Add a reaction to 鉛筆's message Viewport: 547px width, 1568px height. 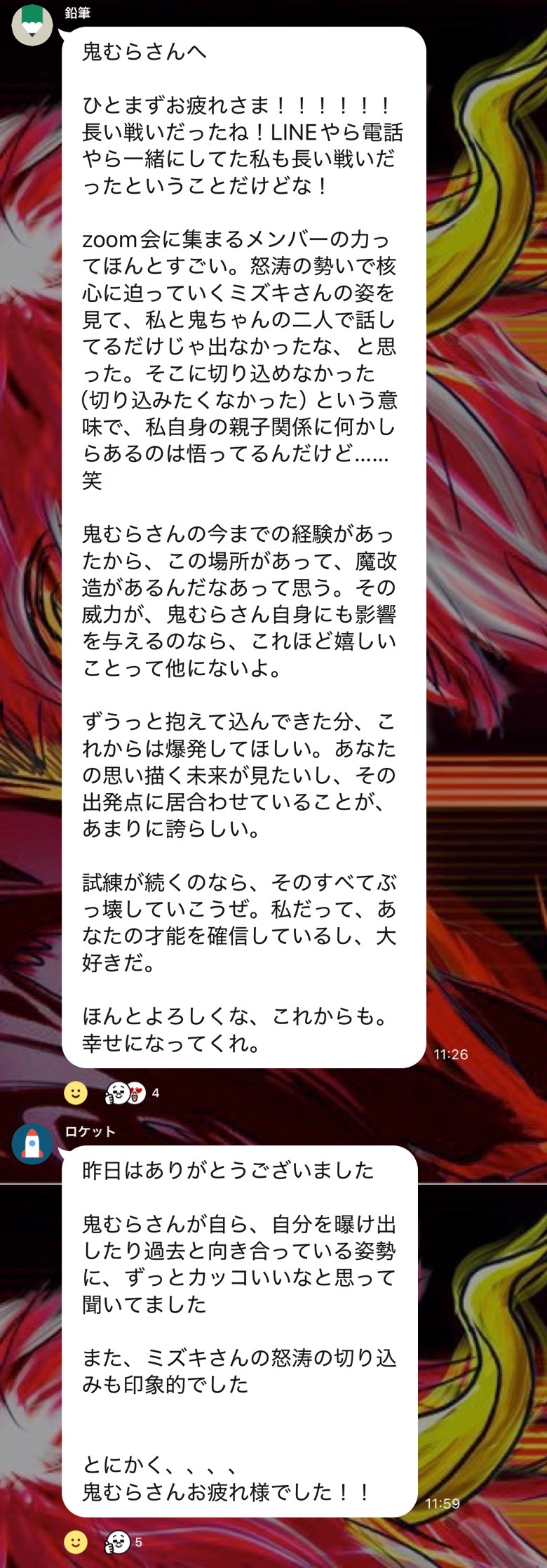(76, 1093)
